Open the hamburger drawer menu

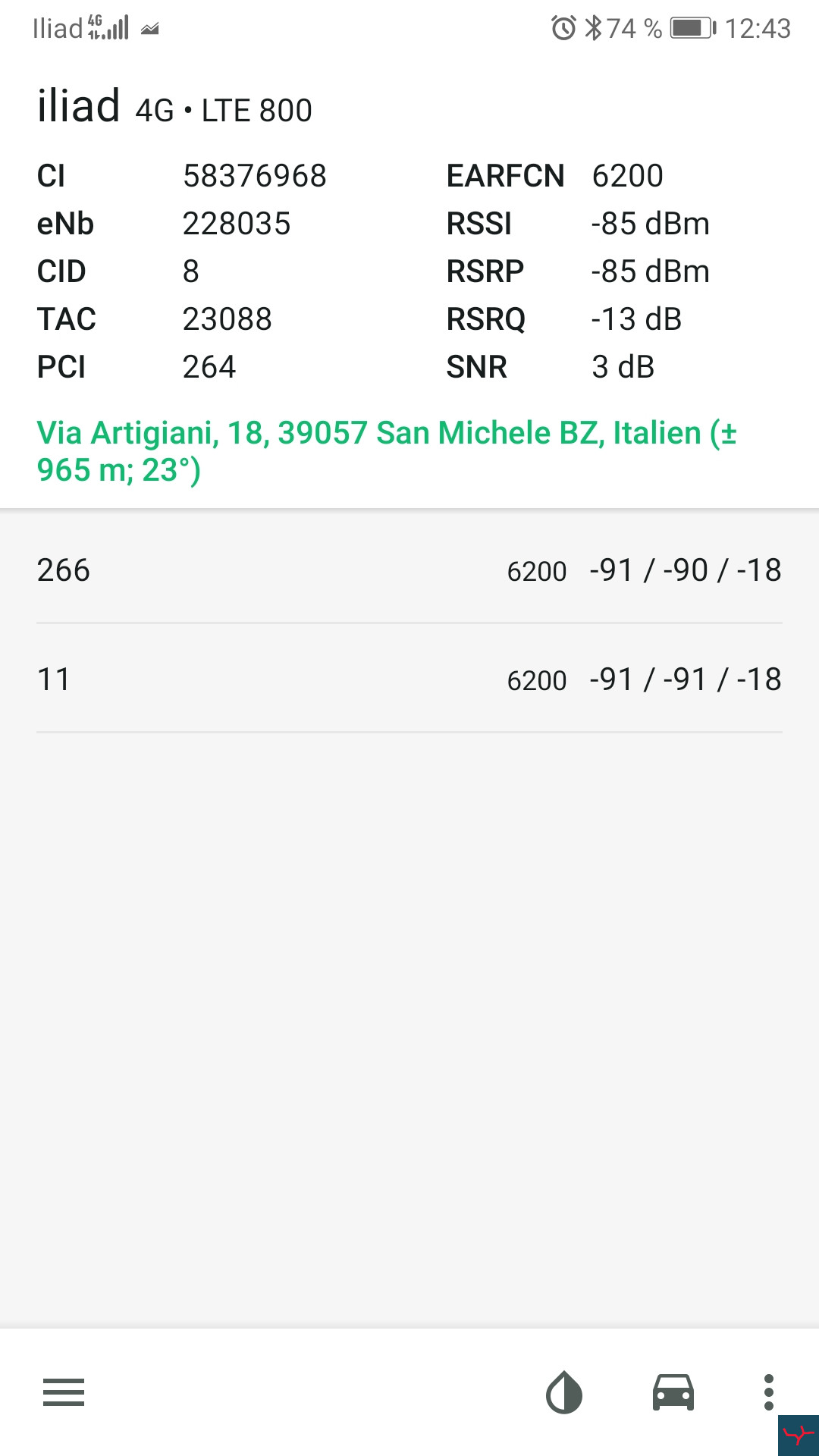(64, 1392)
